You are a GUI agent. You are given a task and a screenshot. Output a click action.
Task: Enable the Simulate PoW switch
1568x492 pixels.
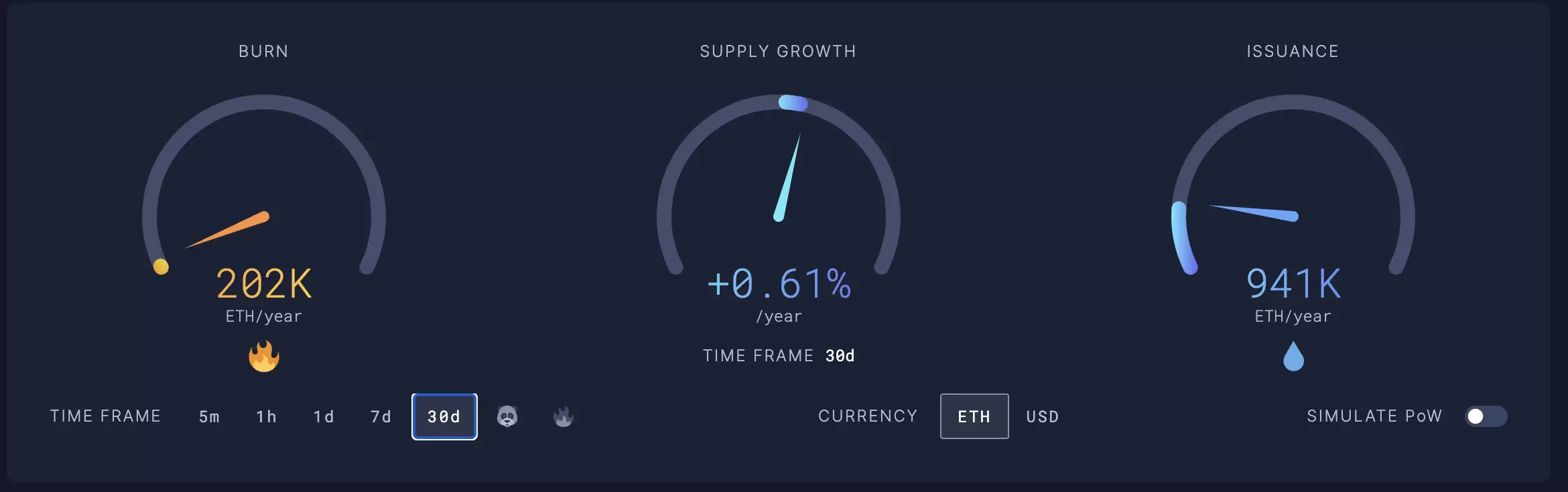pos(1486,417)
